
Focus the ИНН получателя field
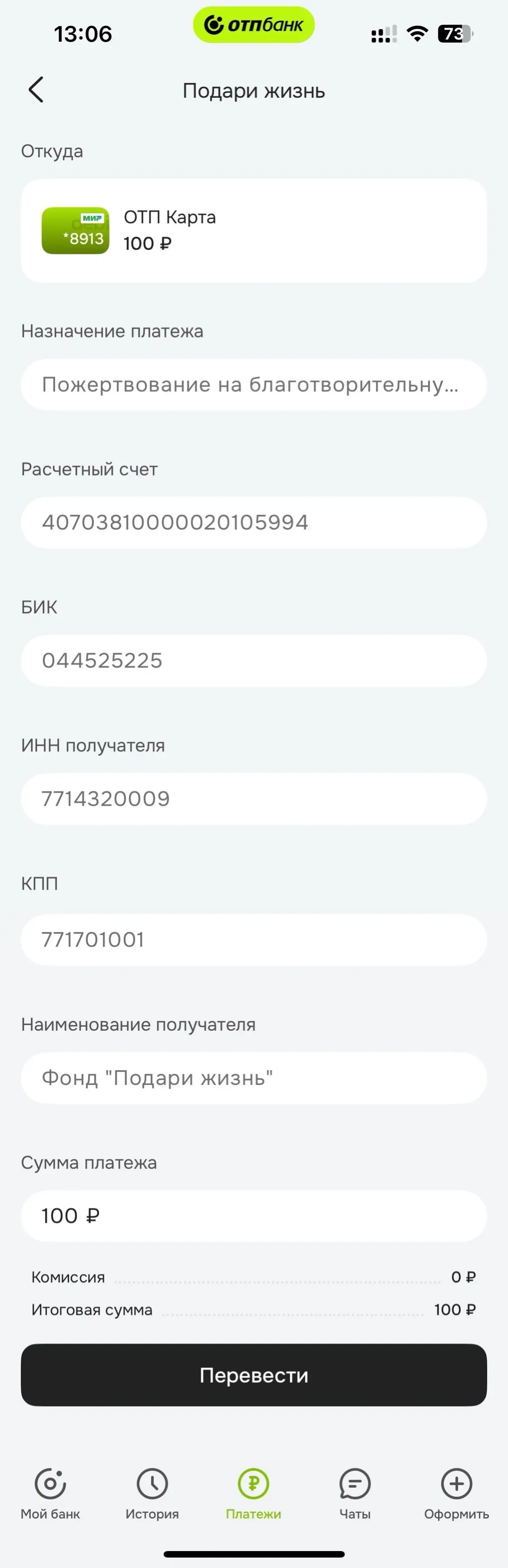pyautogui.click(x=254, y=799)
